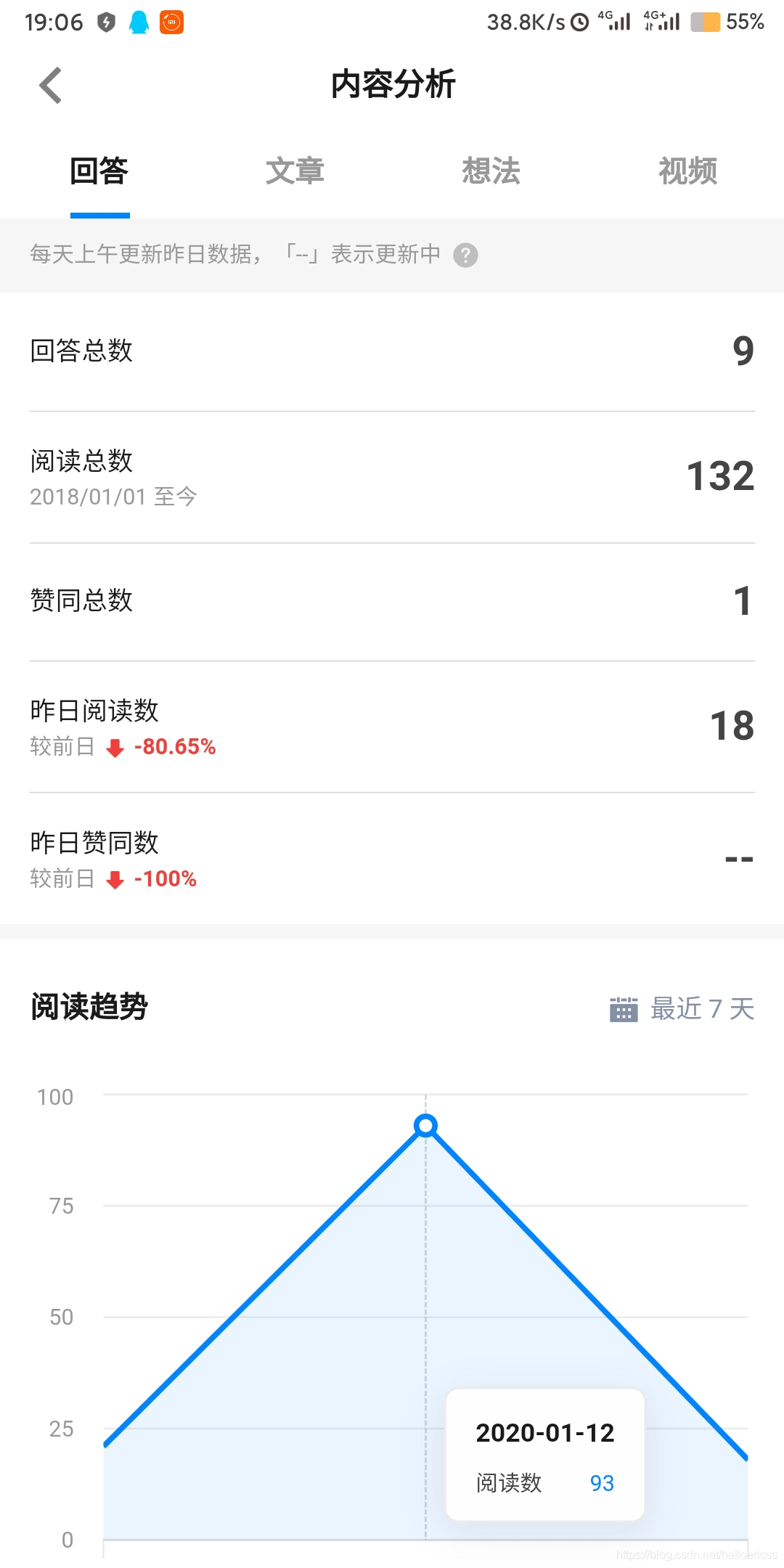Open the 阅读总数 statistics row
The height and width of the screenshot is (1568, 784).
coord(392,475)
